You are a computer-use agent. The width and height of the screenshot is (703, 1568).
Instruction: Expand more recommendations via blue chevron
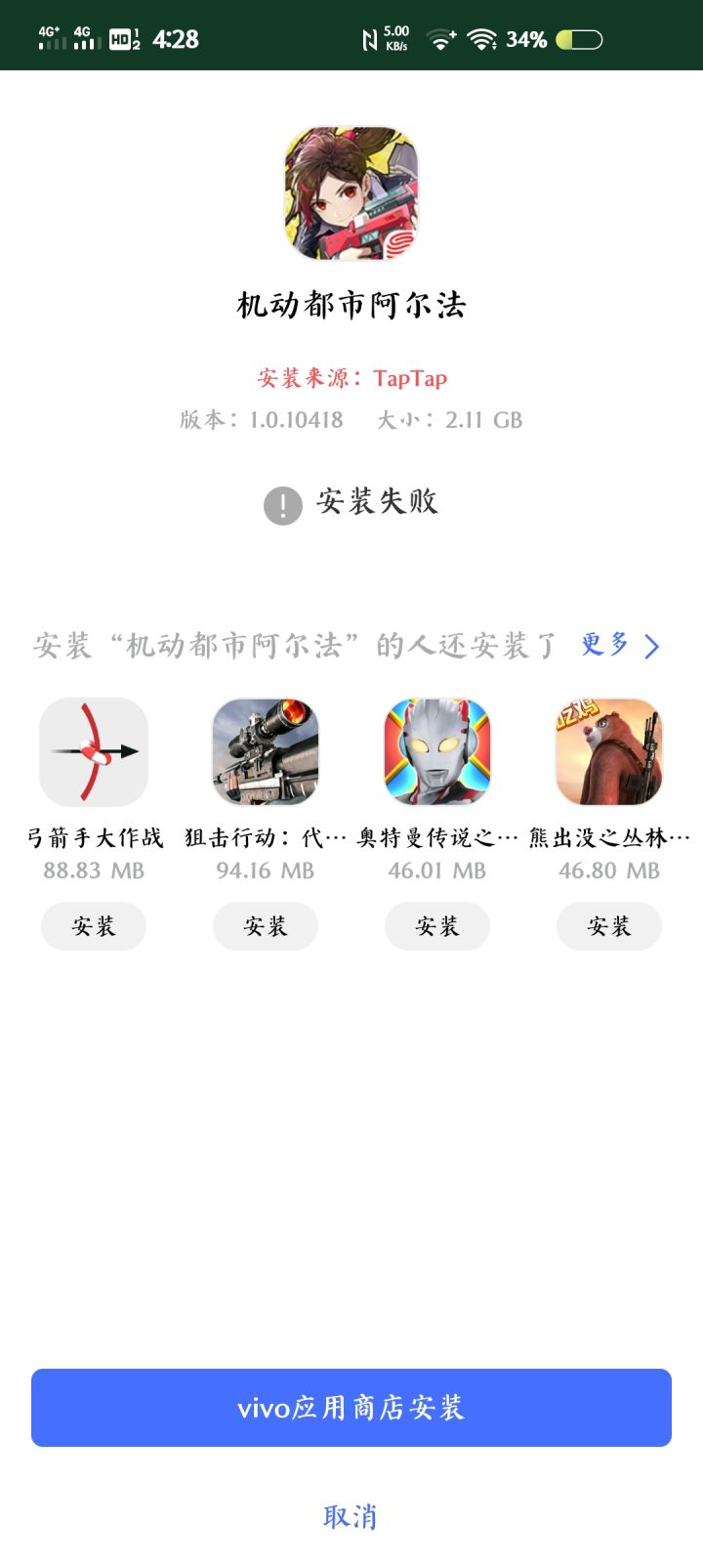tap(649, 647)
